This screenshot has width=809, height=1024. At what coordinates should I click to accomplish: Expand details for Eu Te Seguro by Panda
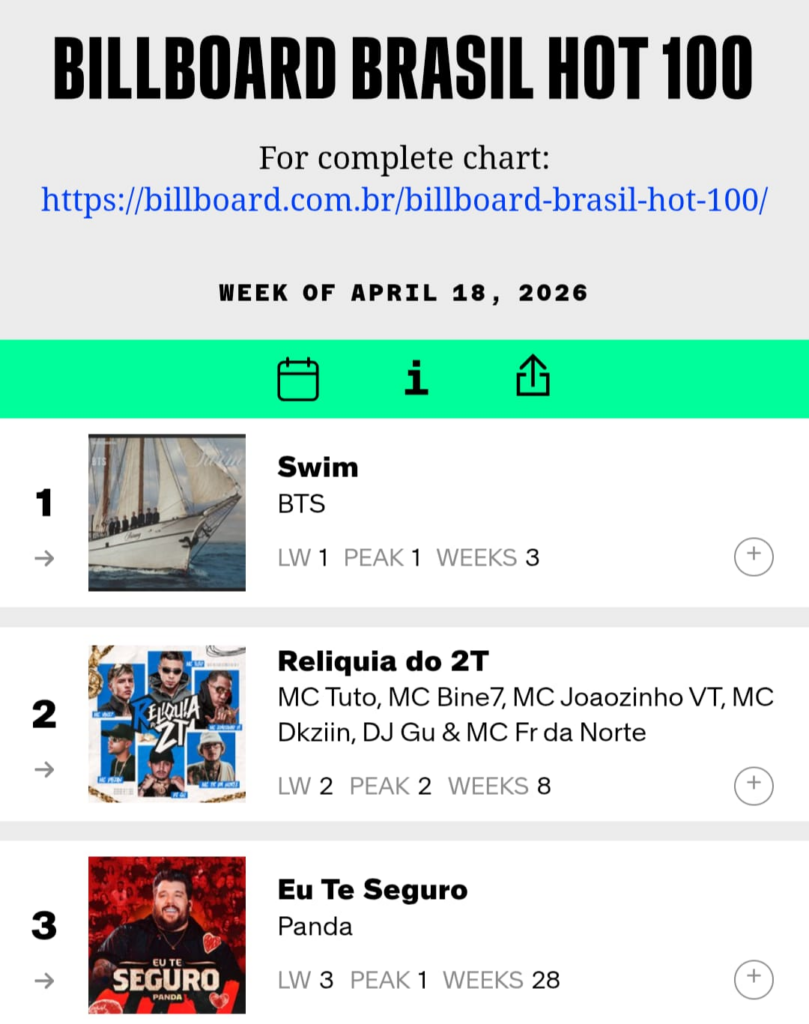(x=754, y=978)
